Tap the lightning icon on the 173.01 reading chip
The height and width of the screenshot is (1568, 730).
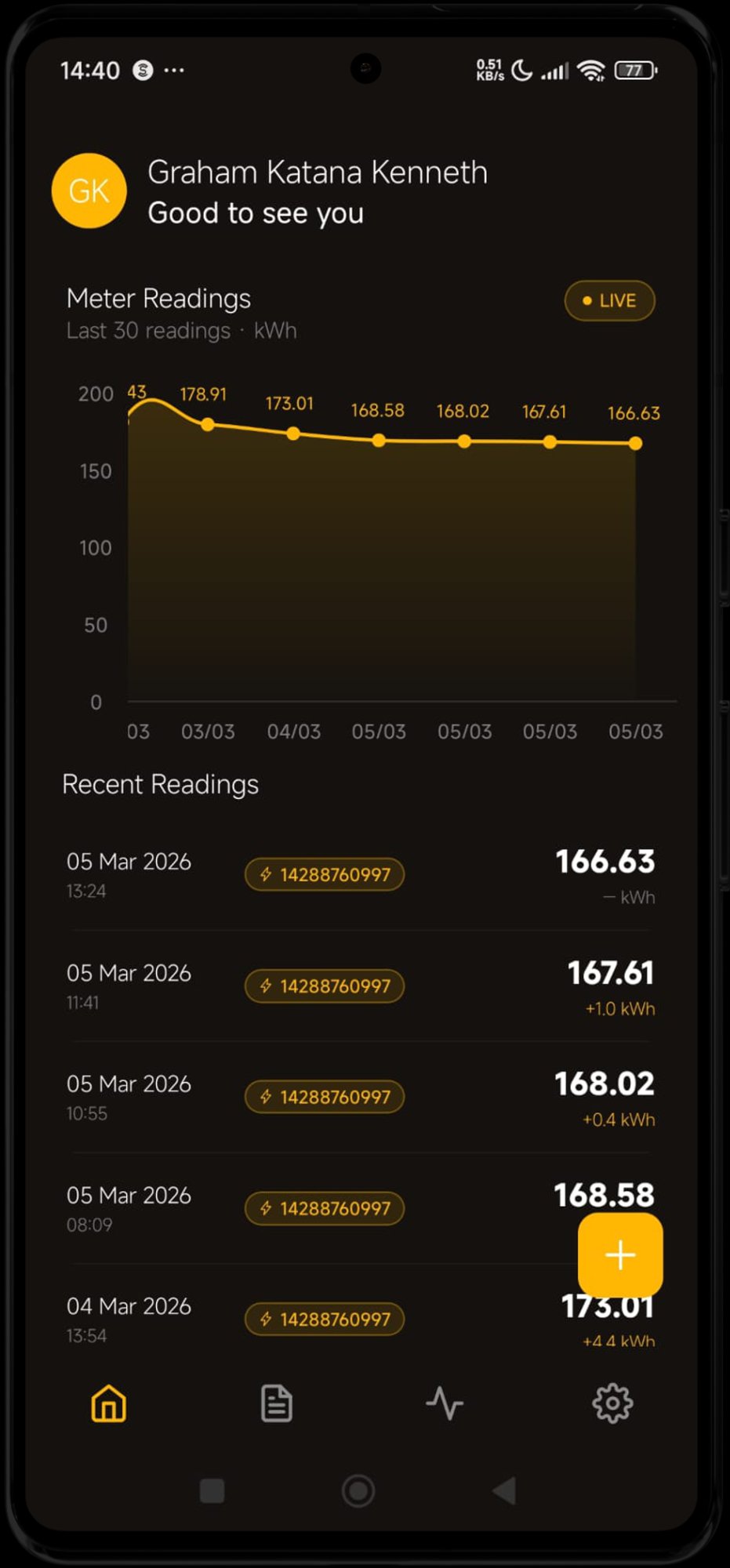(265, 1319)
